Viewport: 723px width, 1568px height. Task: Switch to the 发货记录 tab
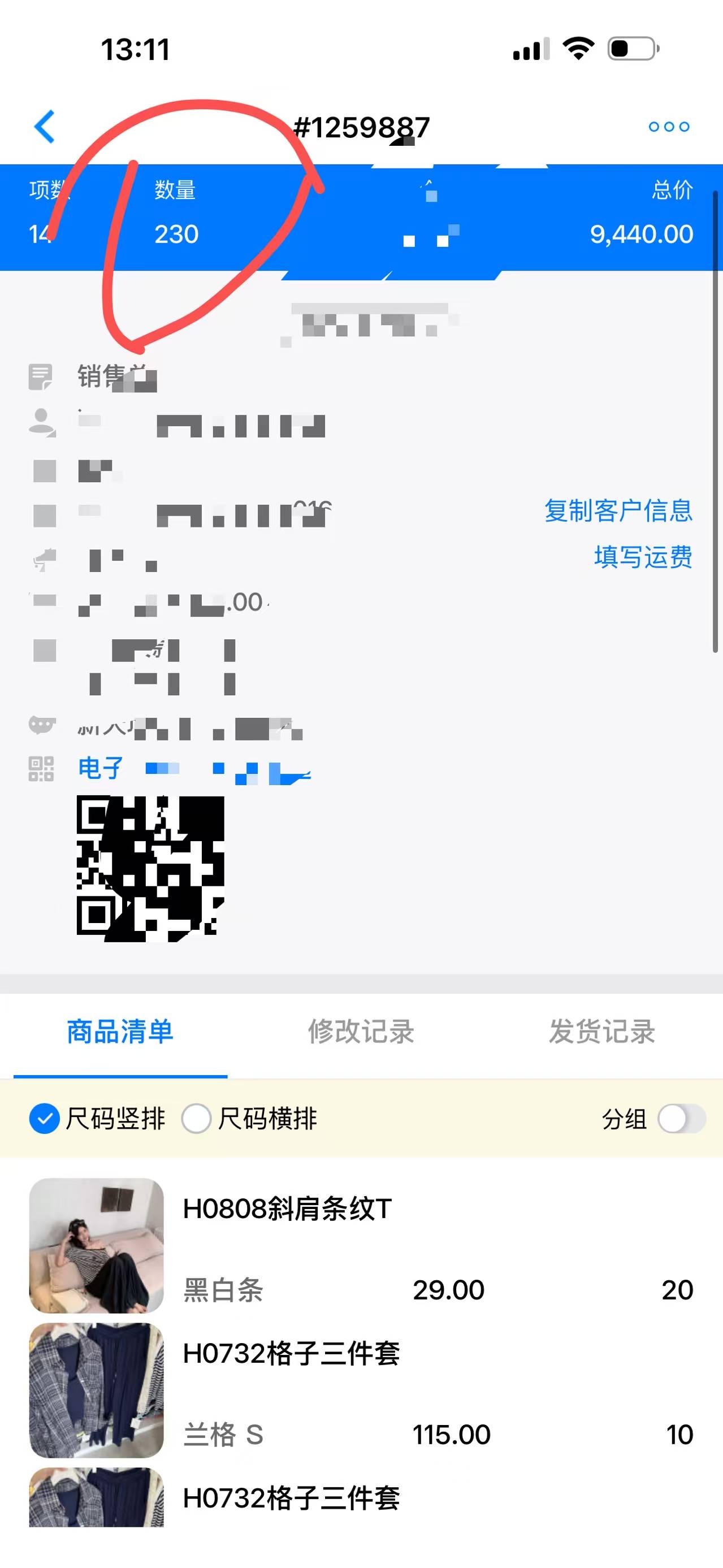[x=602, y=1032]
